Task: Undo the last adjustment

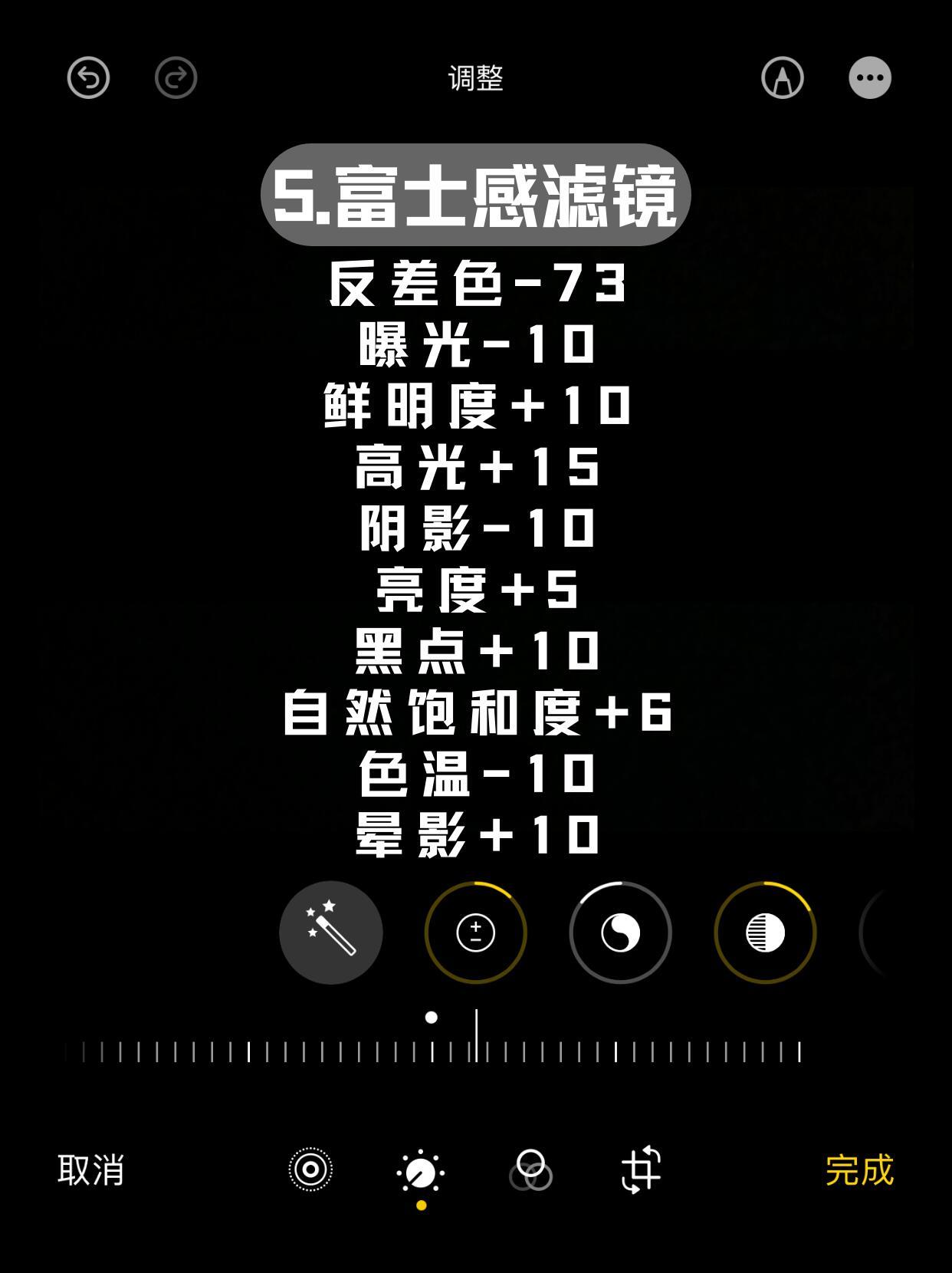Action: 88,77
